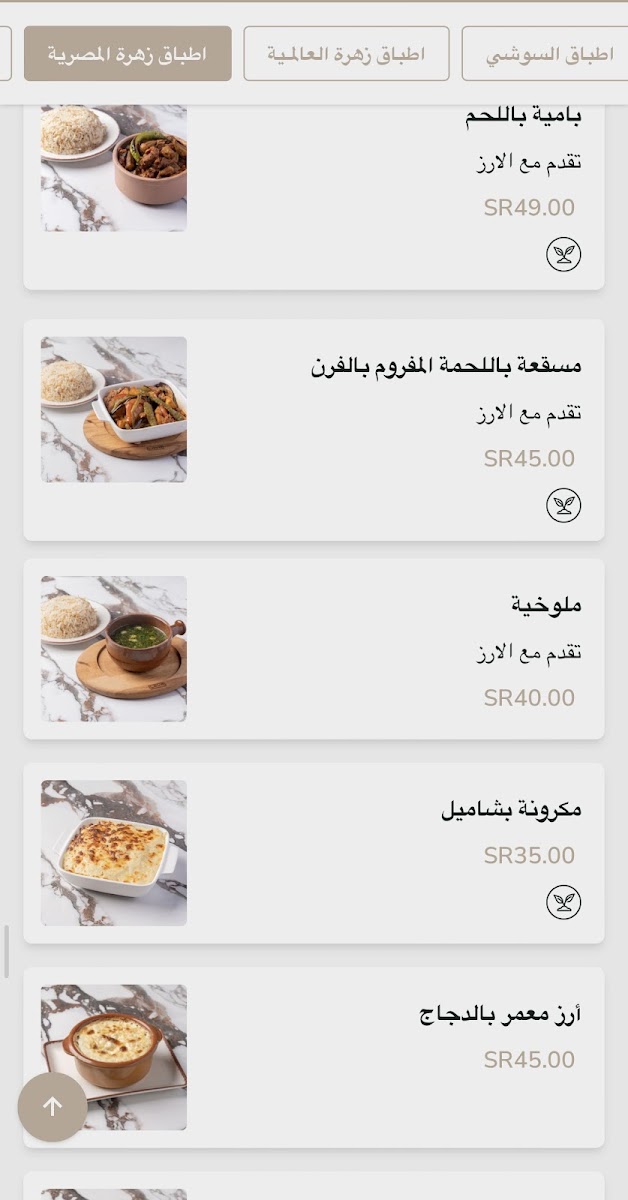628x1200 pixels.
Task: Open the ملوخية menu item
Action: (314, 649)
